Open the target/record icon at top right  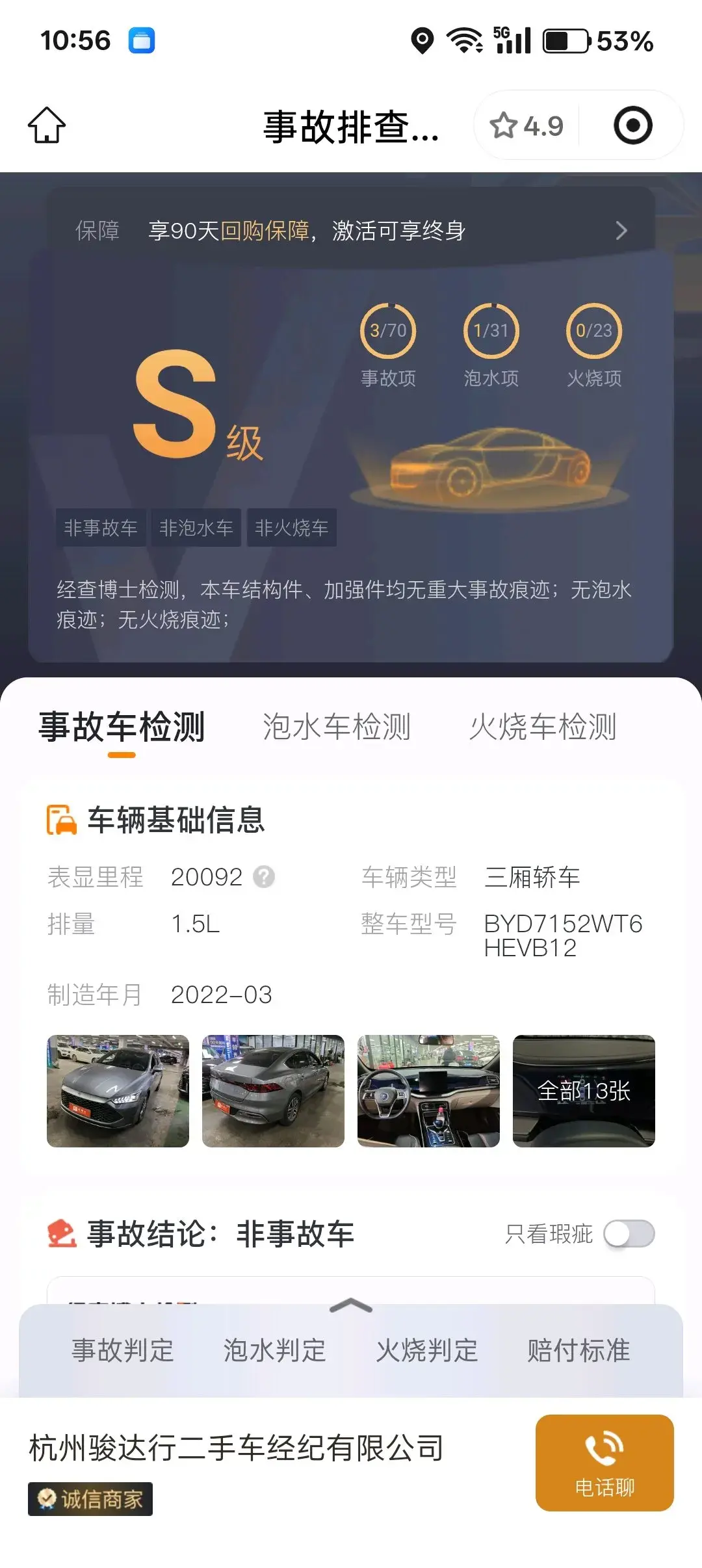(x=632, y=125)
